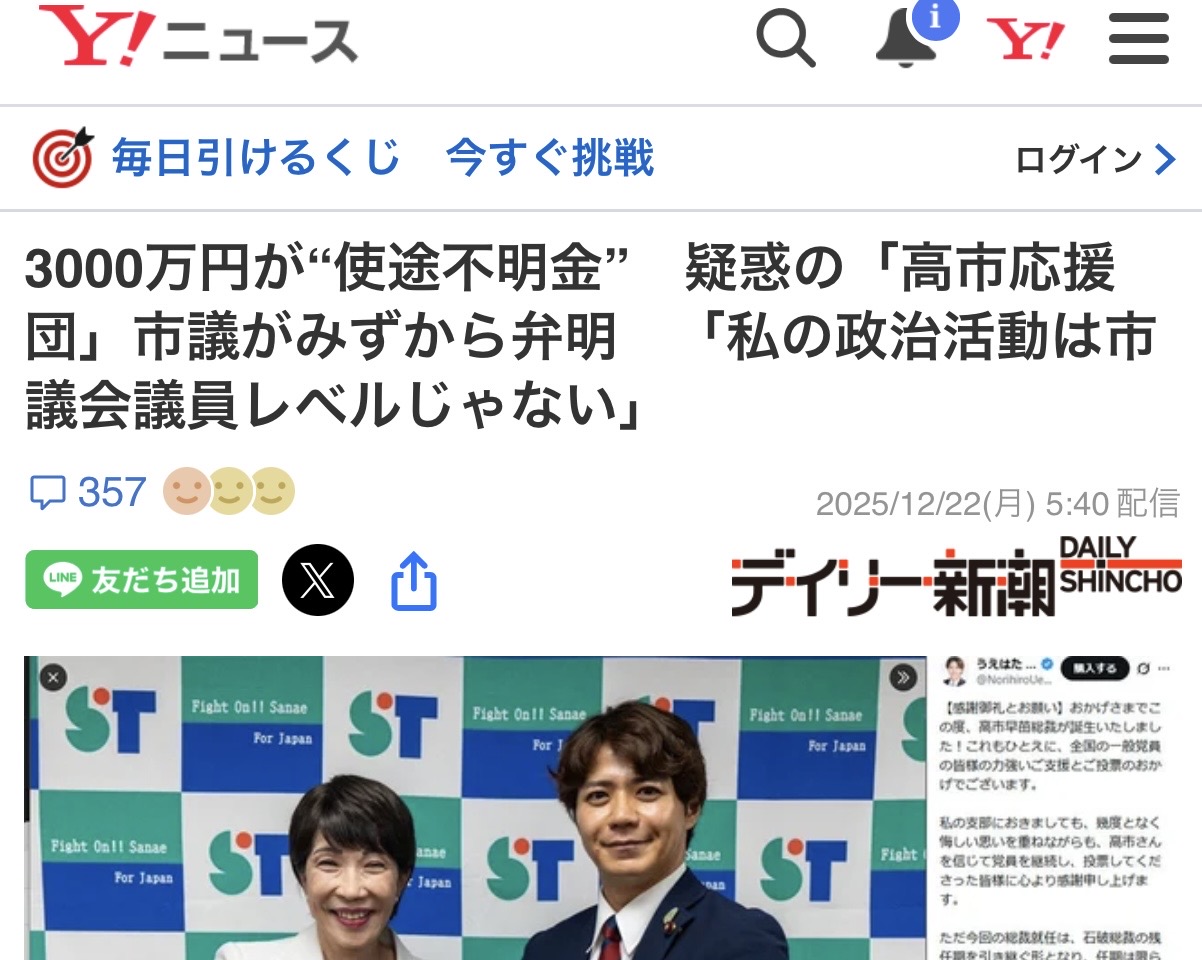View the 357 comments
1202x960 pixels.
tap(88, 492)
